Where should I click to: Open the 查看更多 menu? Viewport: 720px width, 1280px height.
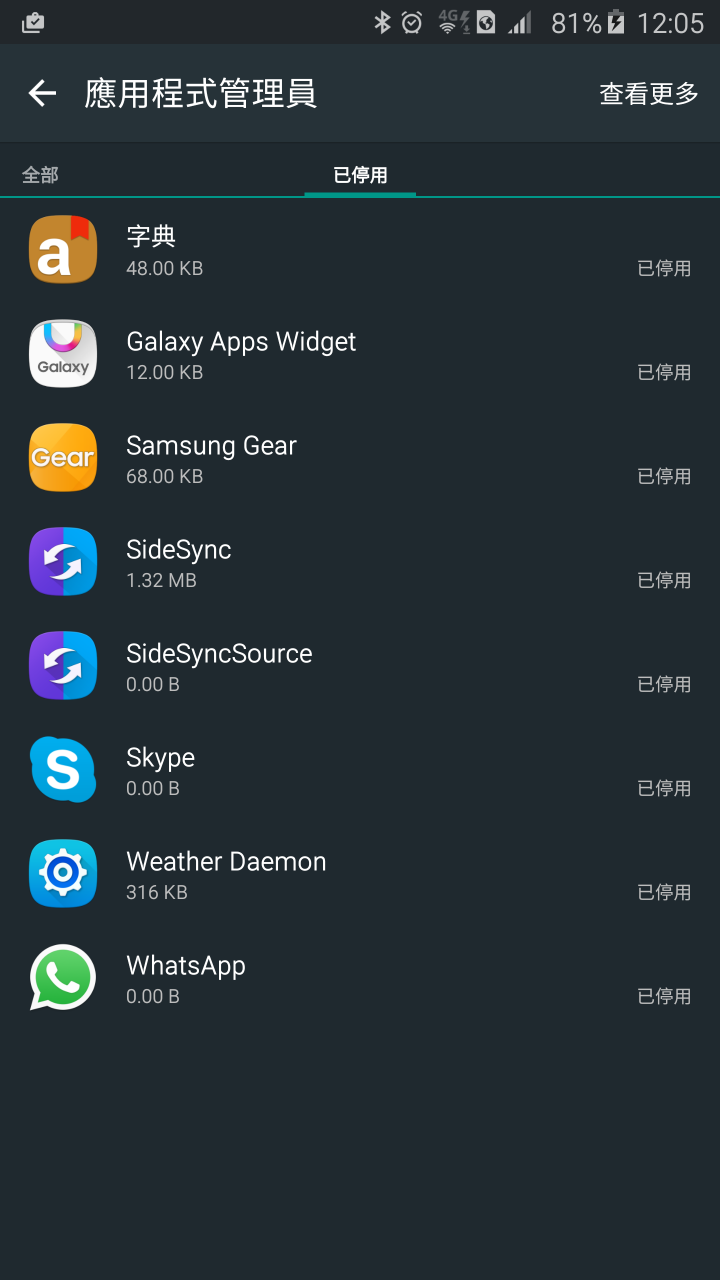click(x=648, y=94)
